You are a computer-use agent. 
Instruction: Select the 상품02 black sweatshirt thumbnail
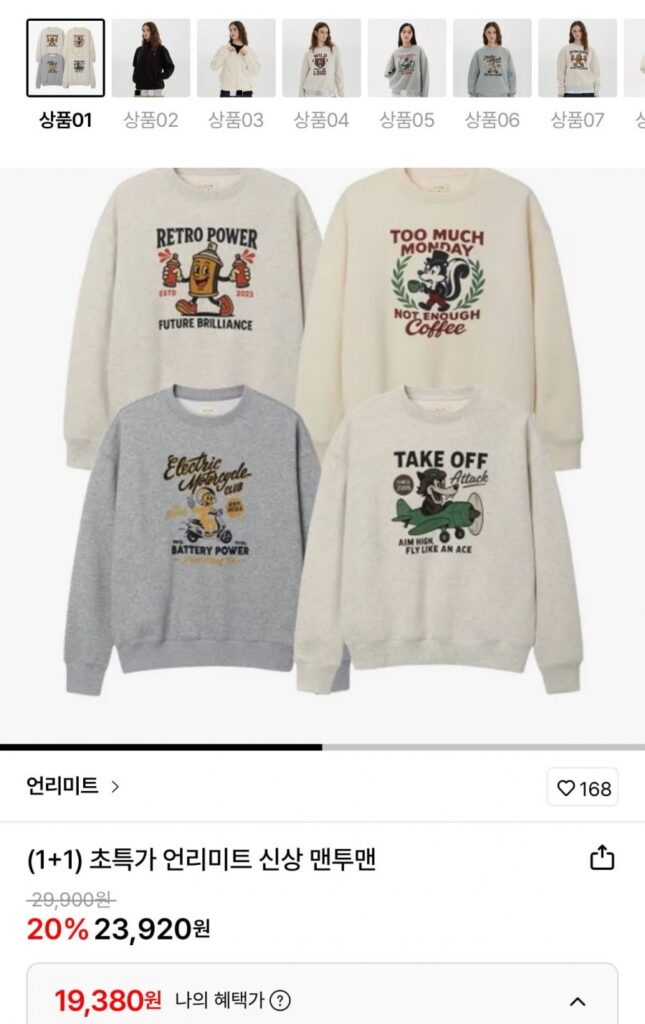click(150, 58)
